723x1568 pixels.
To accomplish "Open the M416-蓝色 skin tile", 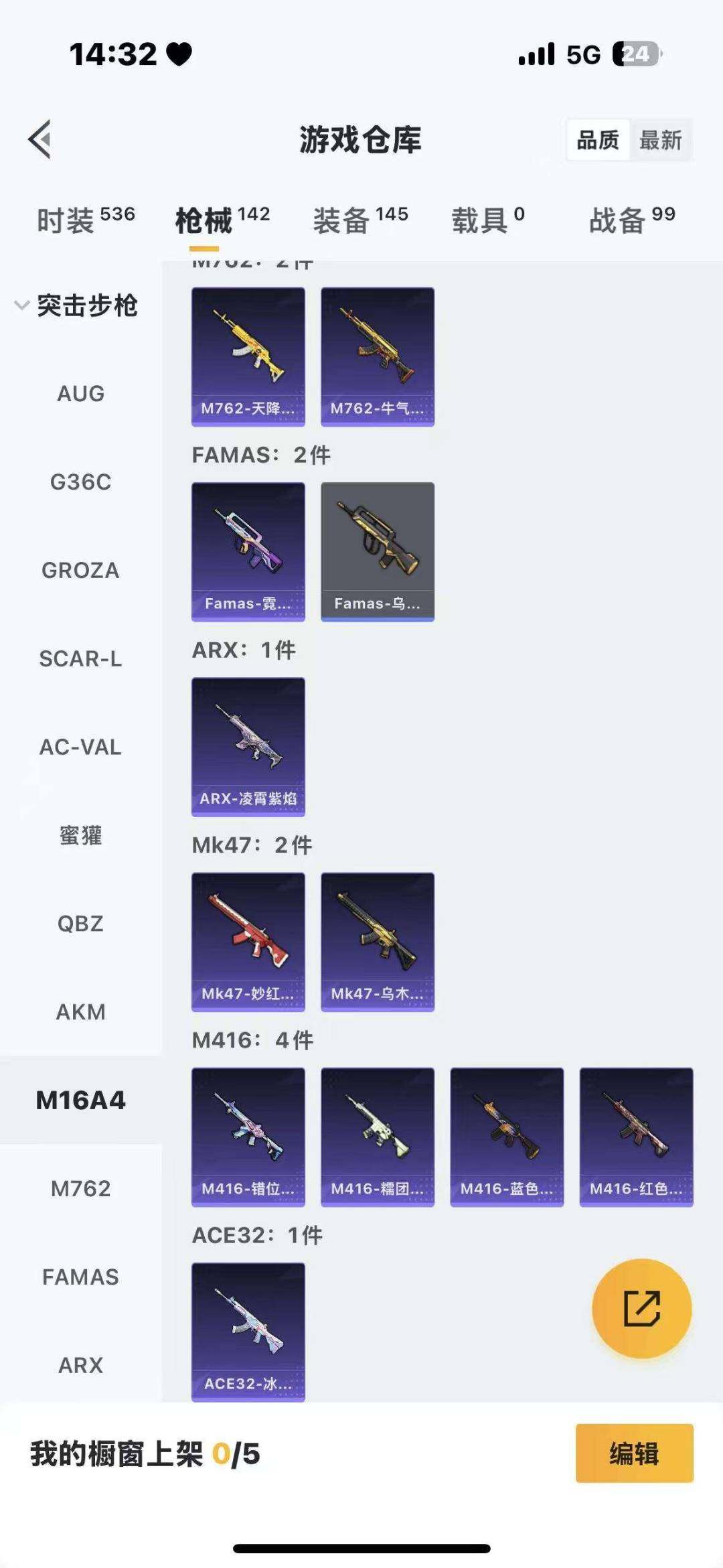I will pyautogui.click(x=507, y=1137).
